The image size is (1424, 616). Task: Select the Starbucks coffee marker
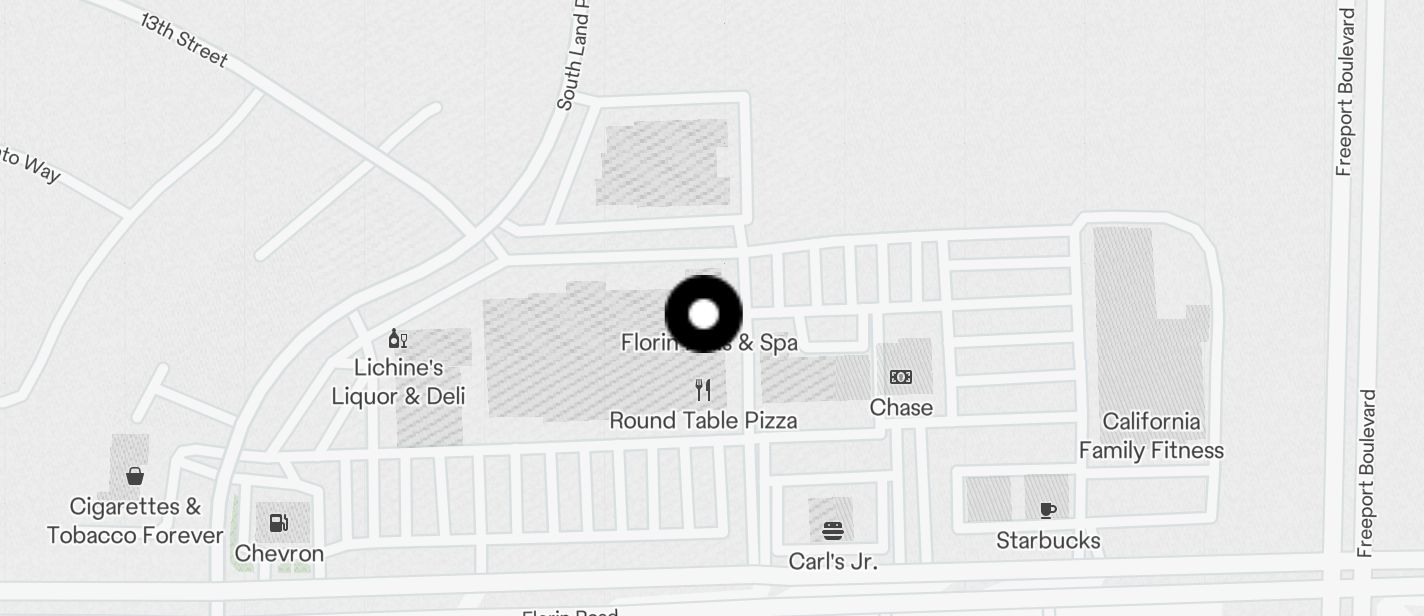click(x=1047, y=511)
